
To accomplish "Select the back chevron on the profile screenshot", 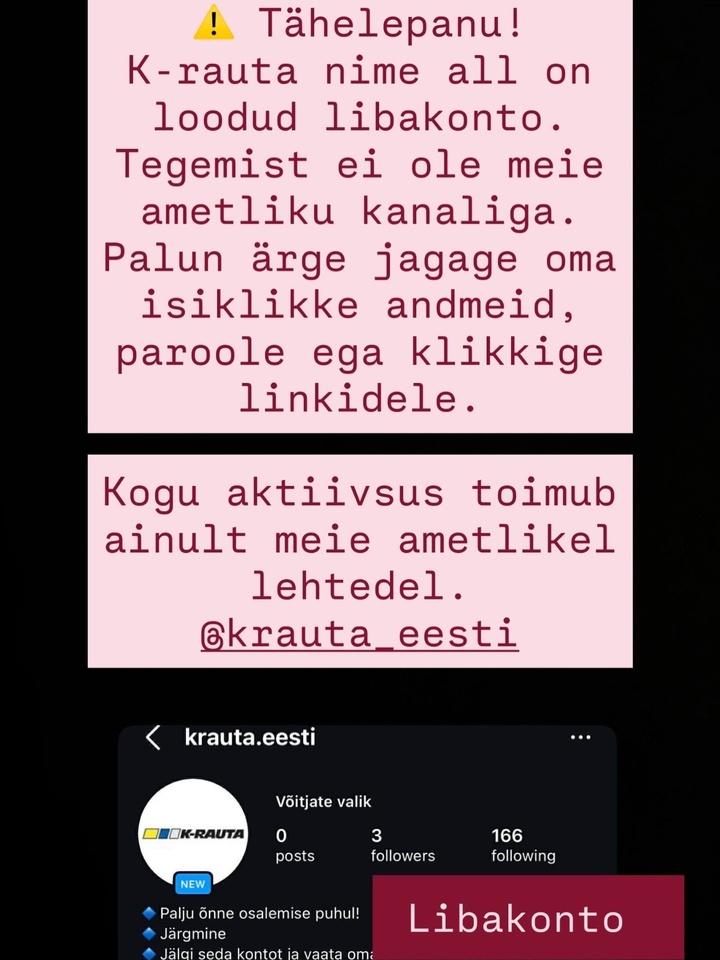I will pyautogui.click(x=153, y=737).
